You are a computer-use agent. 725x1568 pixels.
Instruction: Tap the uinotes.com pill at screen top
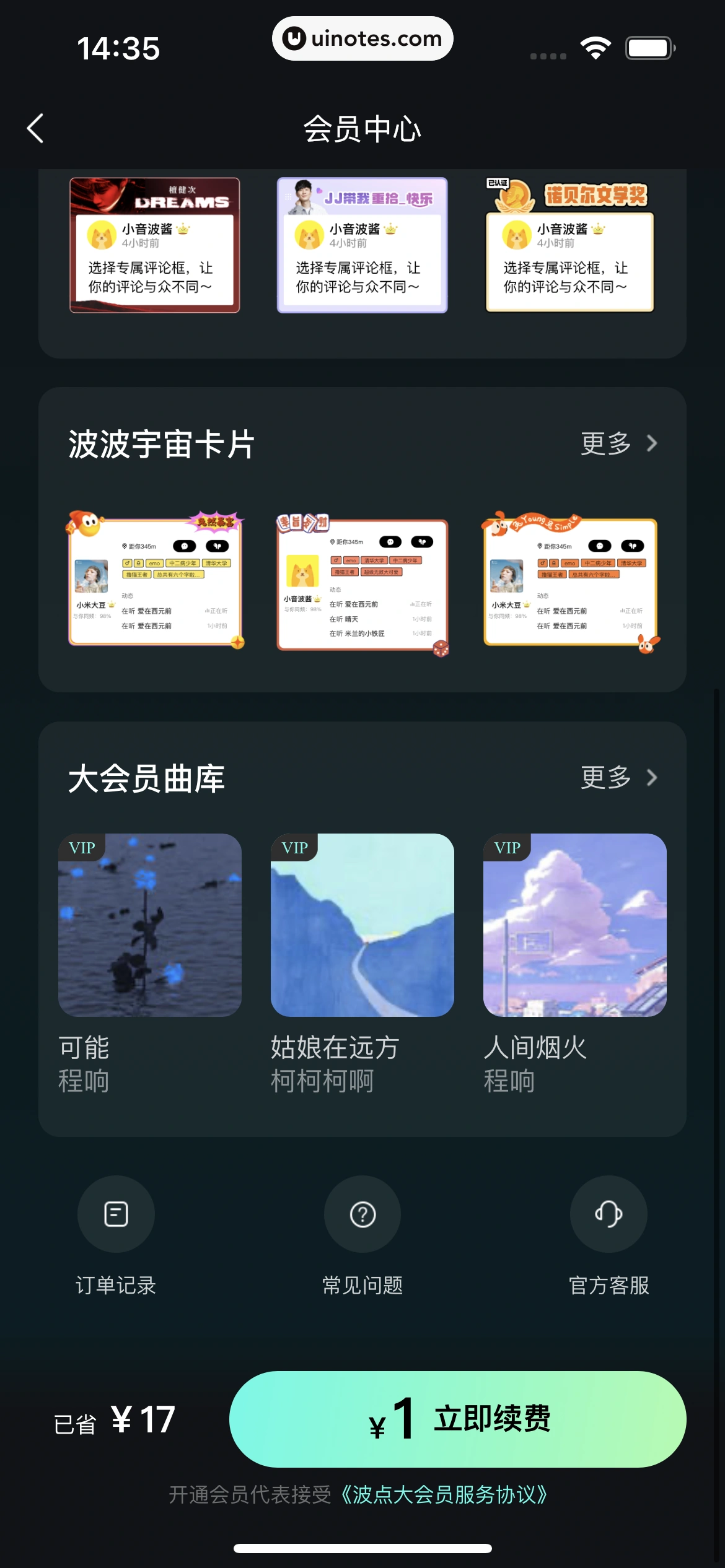click(362, 38)
